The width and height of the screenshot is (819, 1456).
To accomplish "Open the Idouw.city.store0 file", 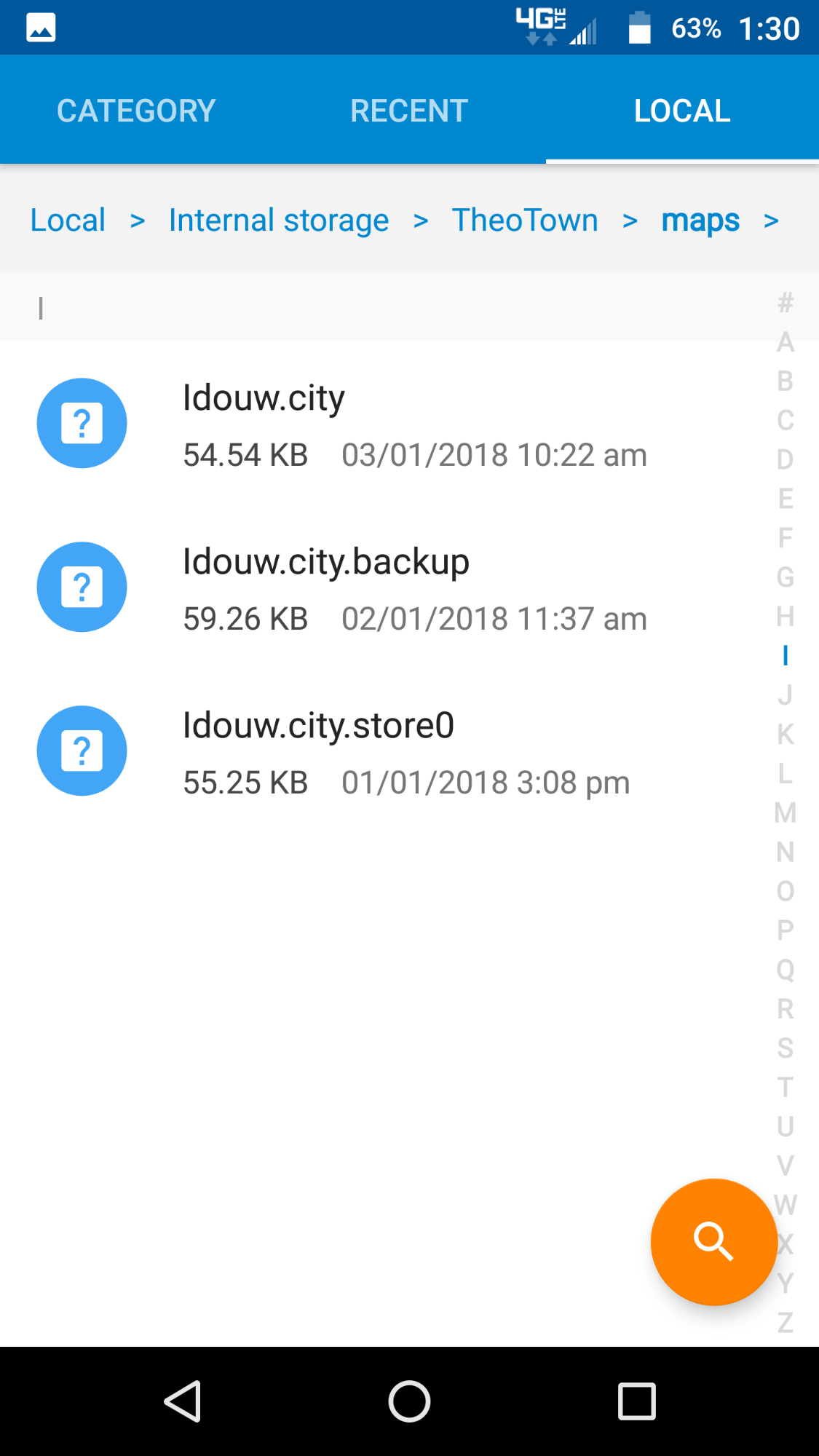I will [379, 751].
